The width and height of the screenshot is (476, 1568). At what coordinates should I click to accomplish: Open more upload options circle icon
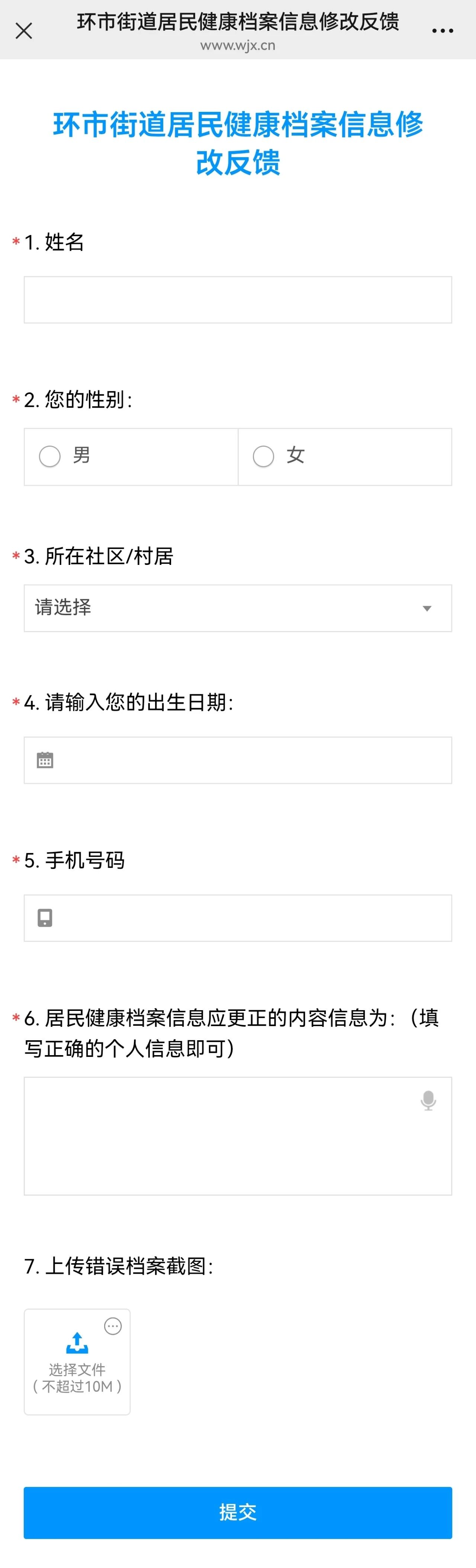click(113, 1326)
